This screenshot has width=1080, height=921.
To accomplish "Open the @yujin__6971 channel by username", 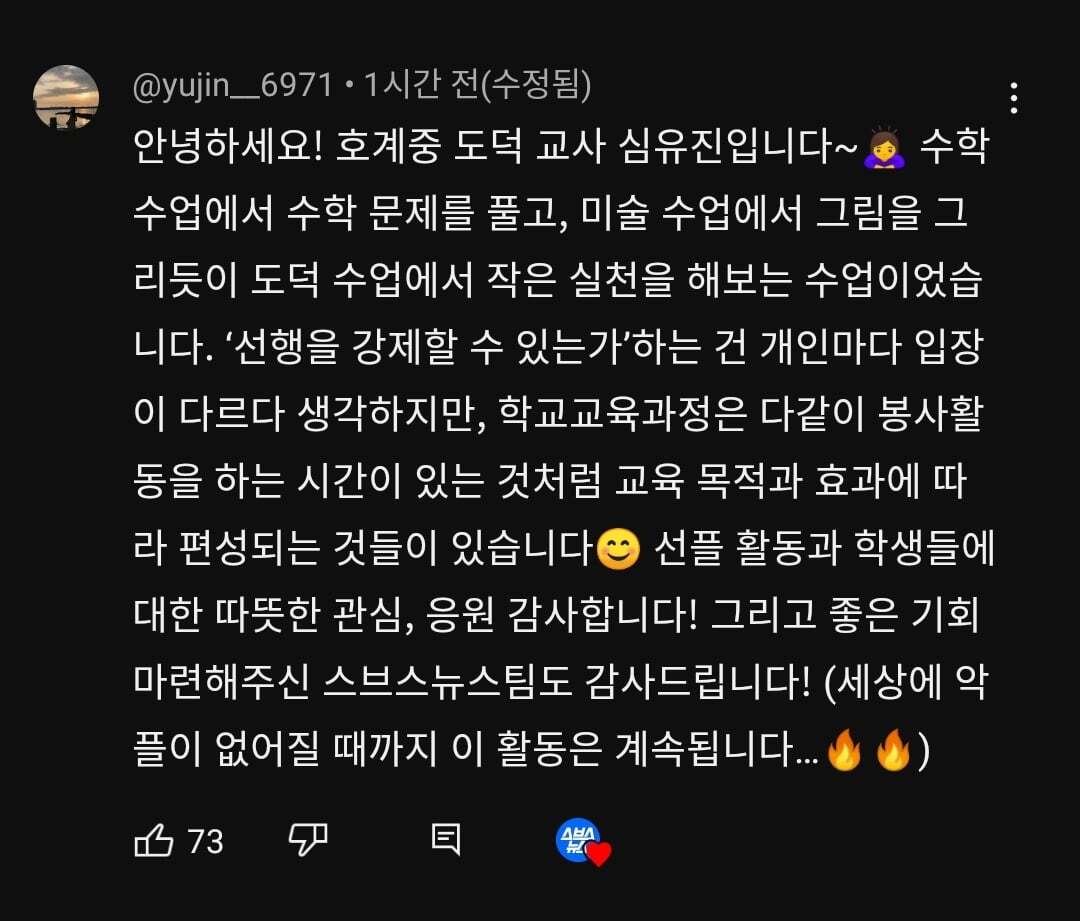I will pos(232,87).
